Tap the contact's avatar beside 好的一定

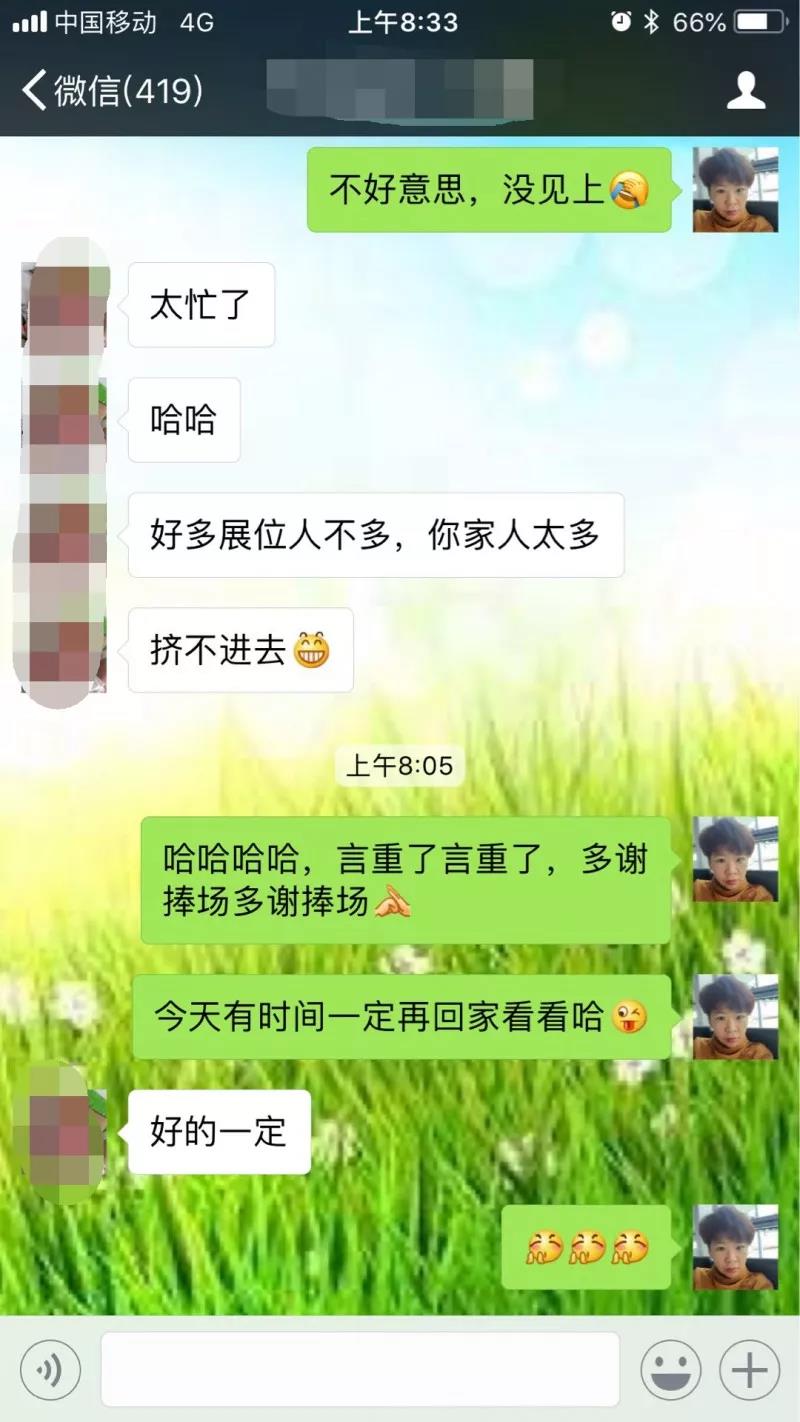[x=65, y=1132]
